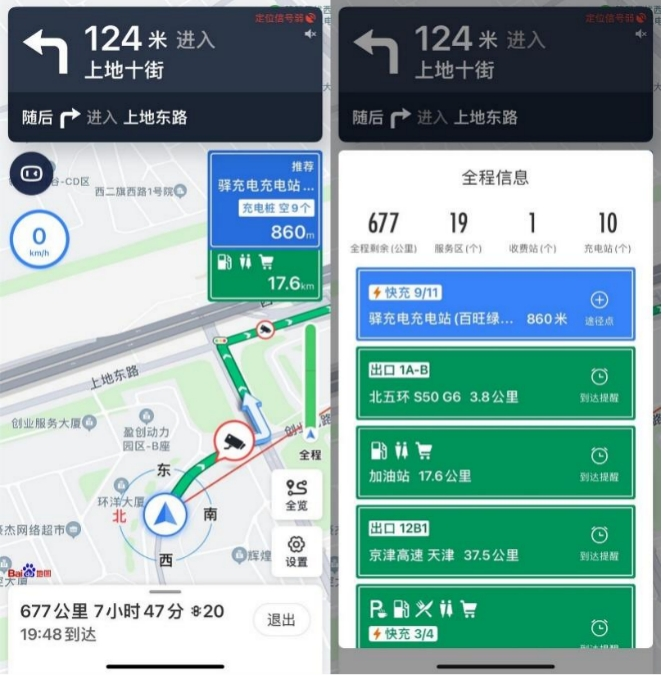The height and width of the screenshot is (675, 662).
Task: Show route overview with 全览
Action: [296, 494]
